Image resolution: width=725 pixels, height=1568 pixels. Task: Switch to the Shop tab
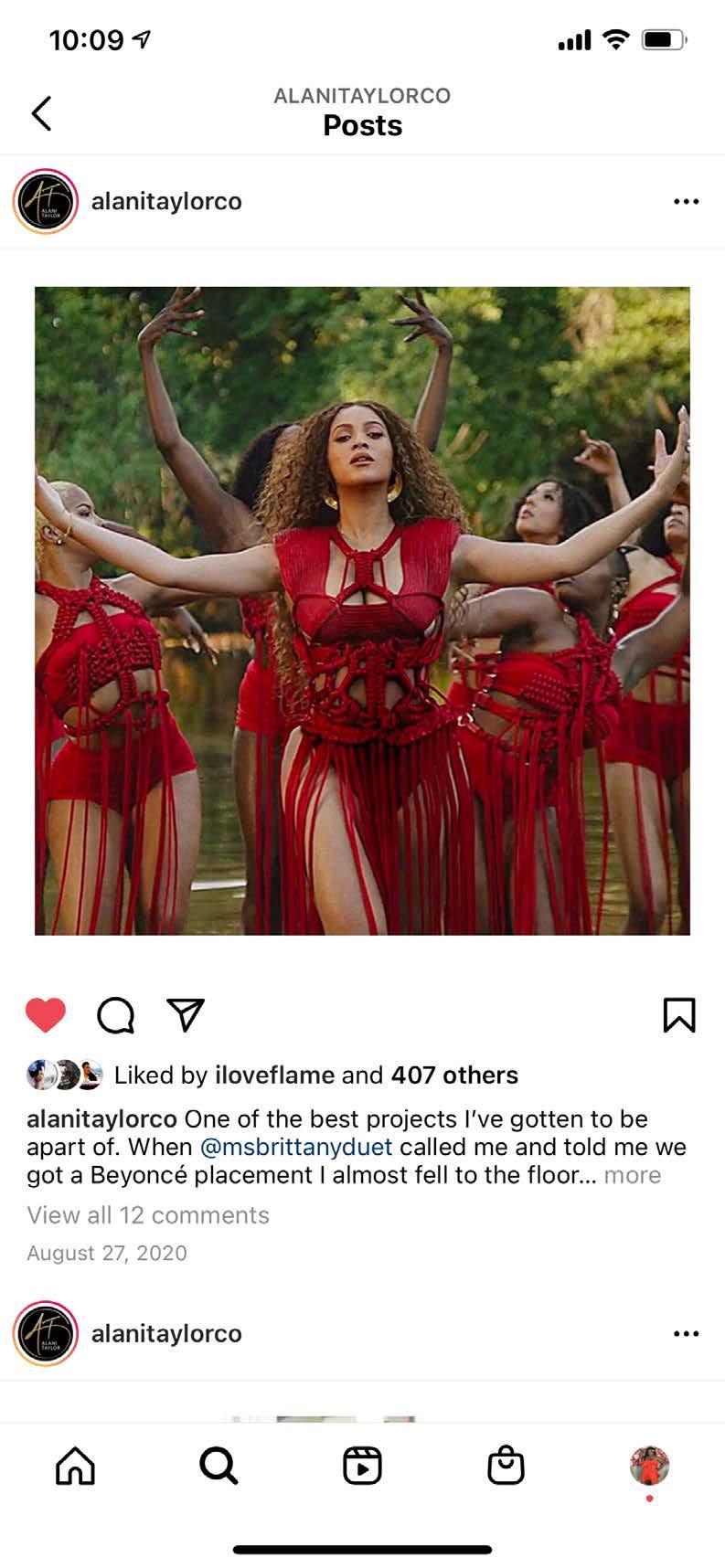click(506, 1467)
